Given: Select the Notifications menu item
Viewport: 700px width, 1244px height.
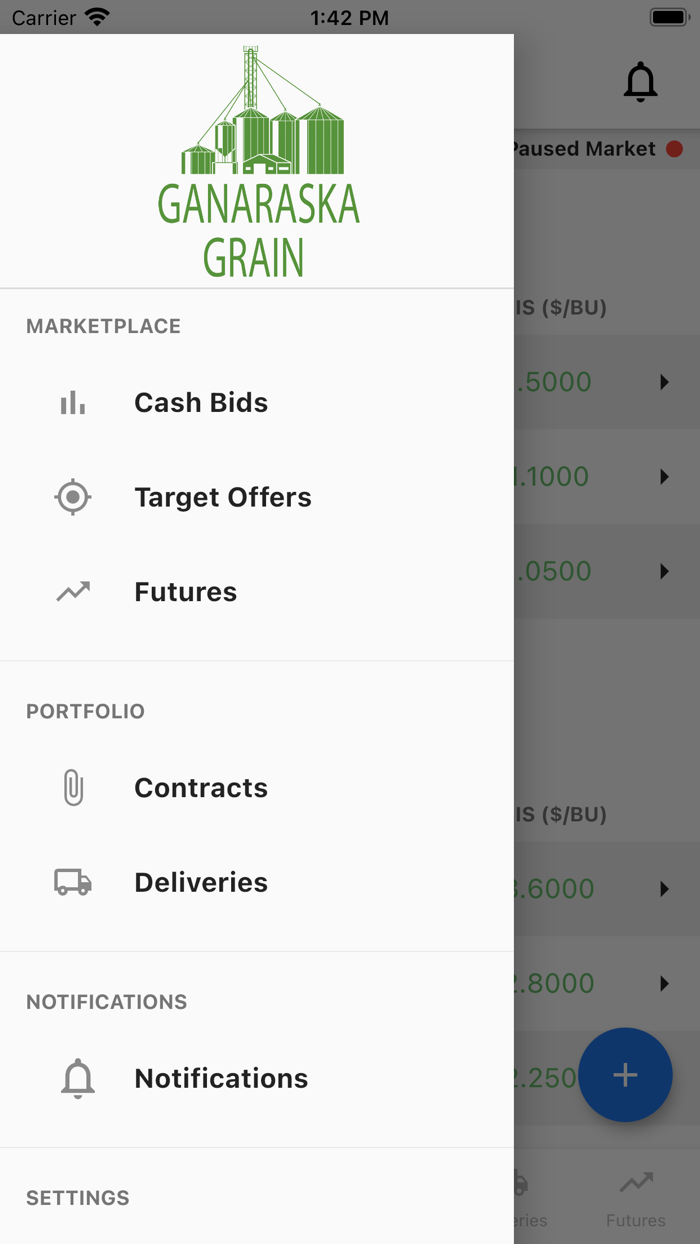Looking at the screenshot, I should pos(220,1078).
